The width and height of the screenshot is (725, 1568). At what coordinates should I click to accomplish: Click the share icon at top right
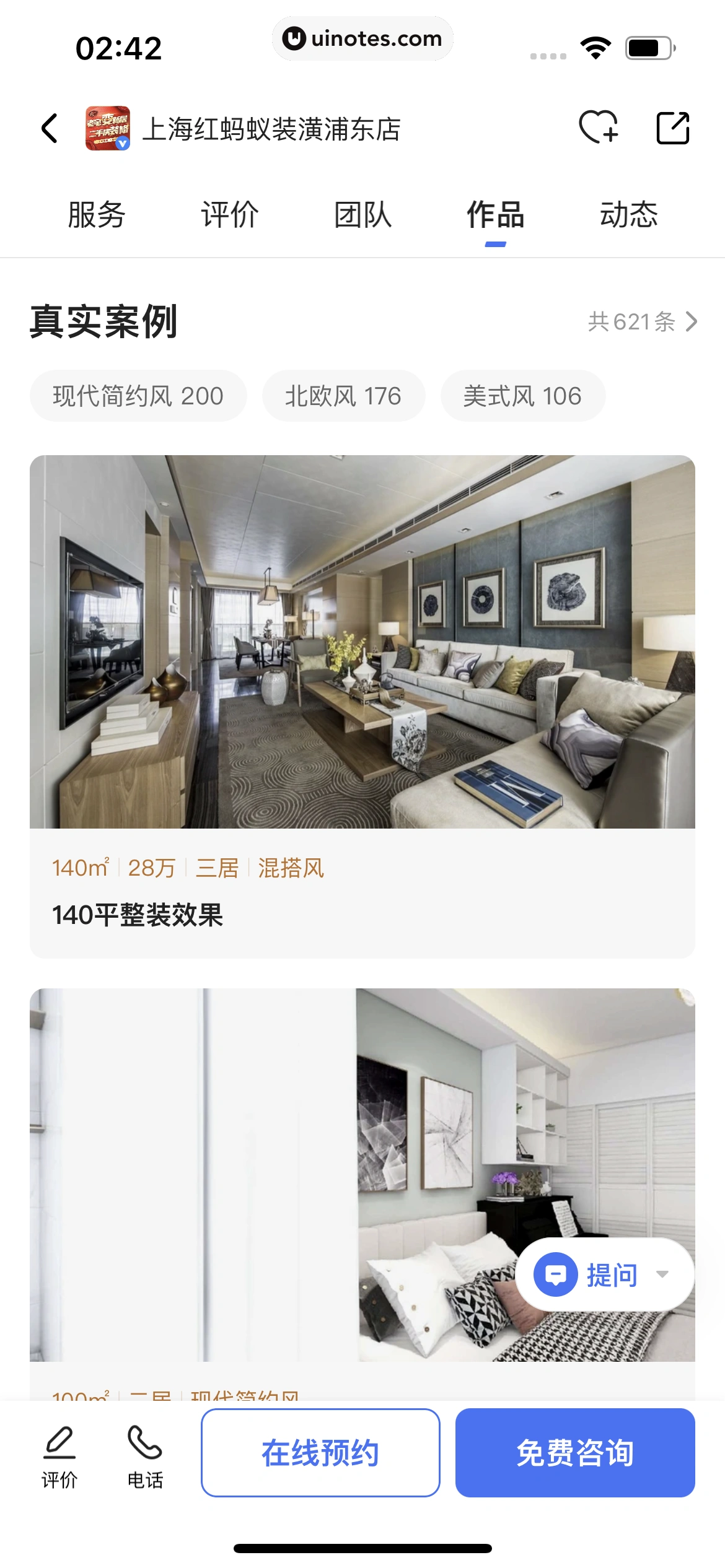pos(672,128)
